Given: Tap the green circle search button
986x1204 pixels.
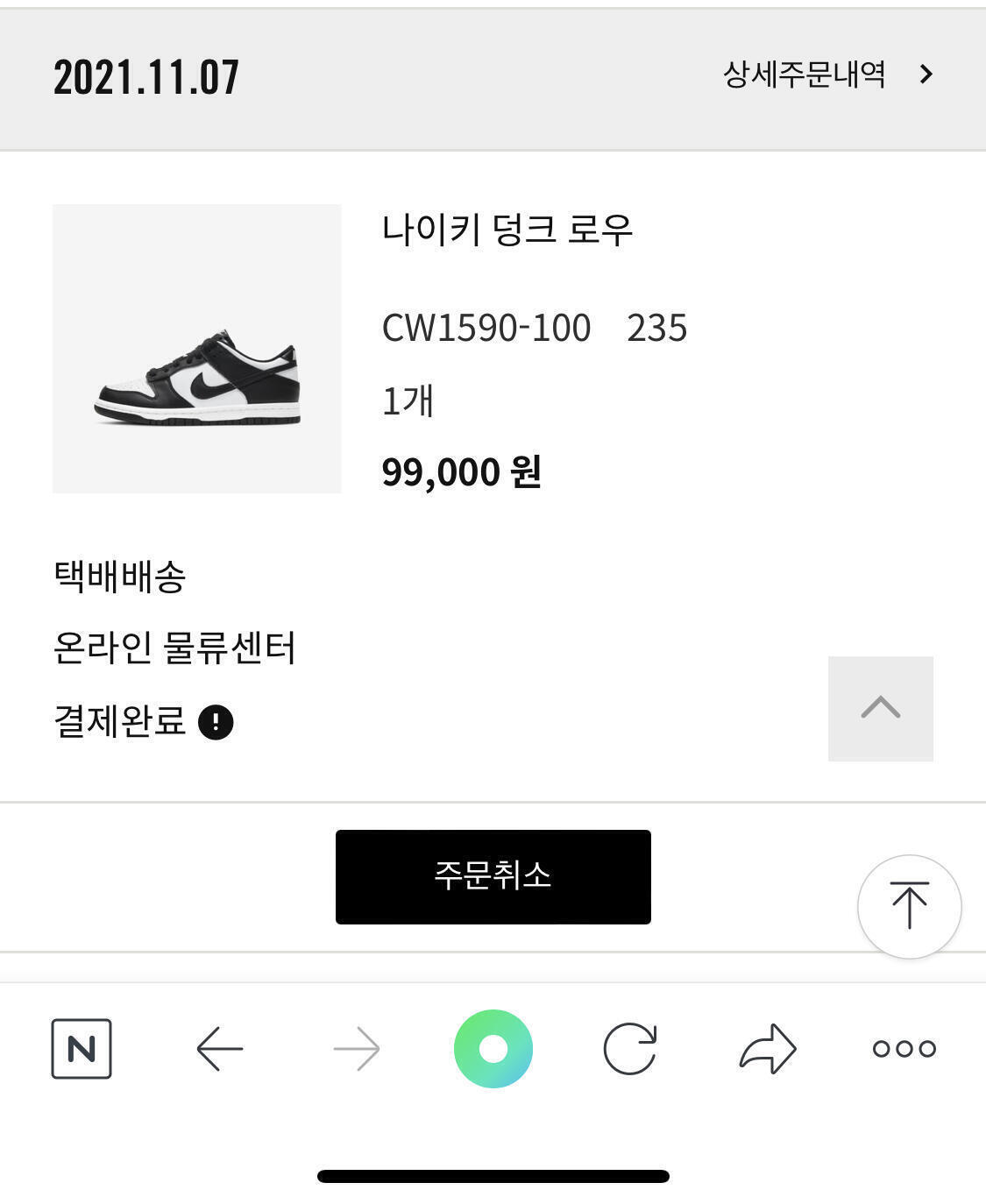Looking at the screenshot, I should (493, 1048).
